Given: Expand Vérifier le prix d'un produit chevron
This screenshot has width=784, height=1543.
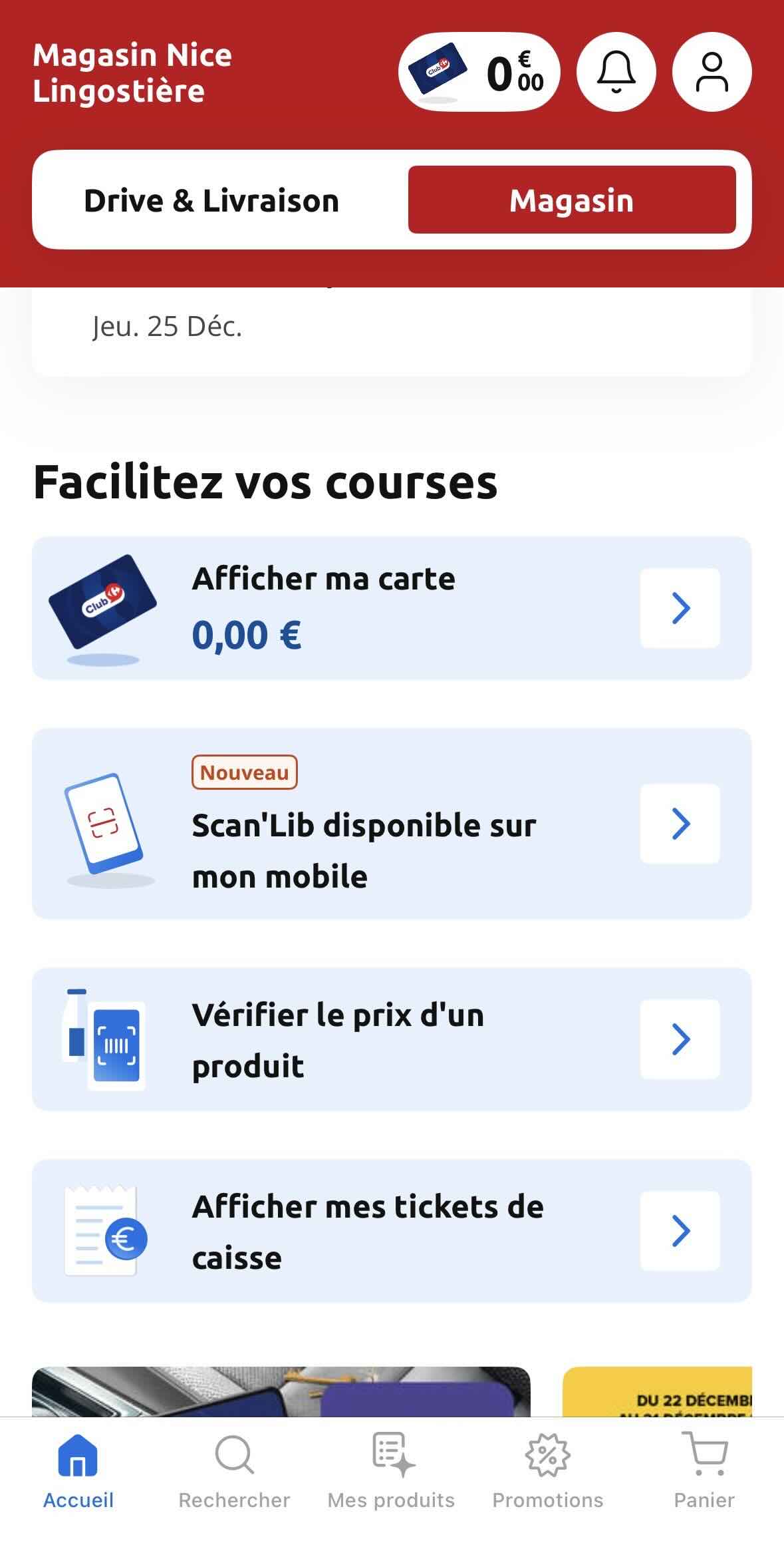Looking at the screenshot, I should pyautogui.click(x=680, y=1039).
